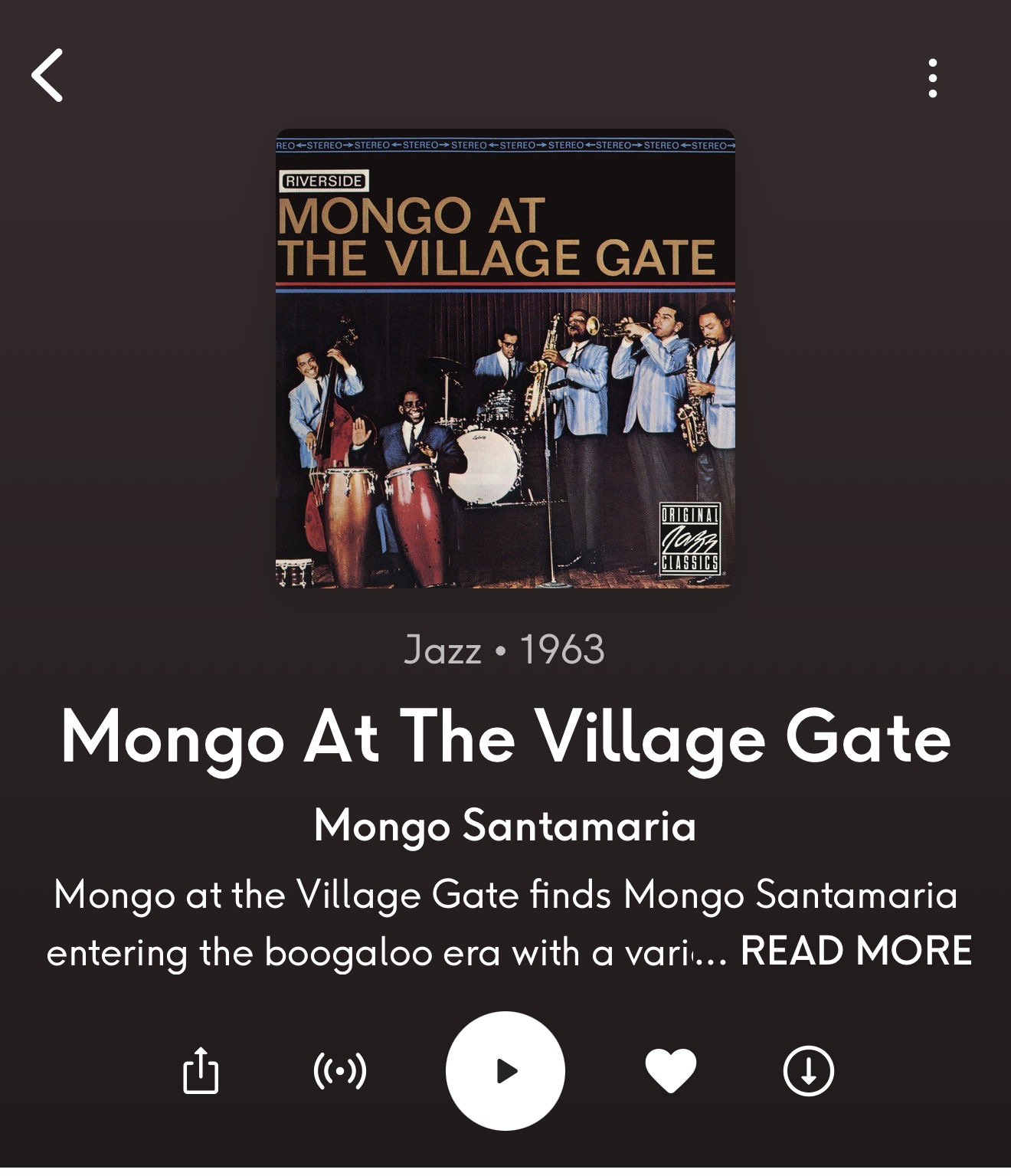Open the album cover artwork
1011x1176 pixels.
coord(505,359)
